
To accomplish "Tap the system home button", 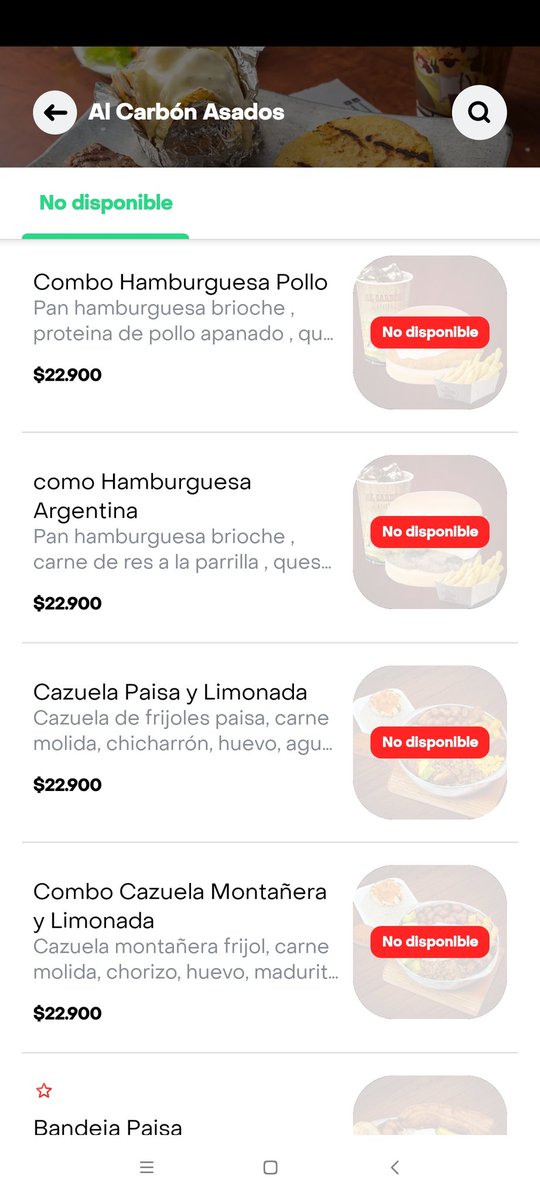I will click(x=270, y=1167).
